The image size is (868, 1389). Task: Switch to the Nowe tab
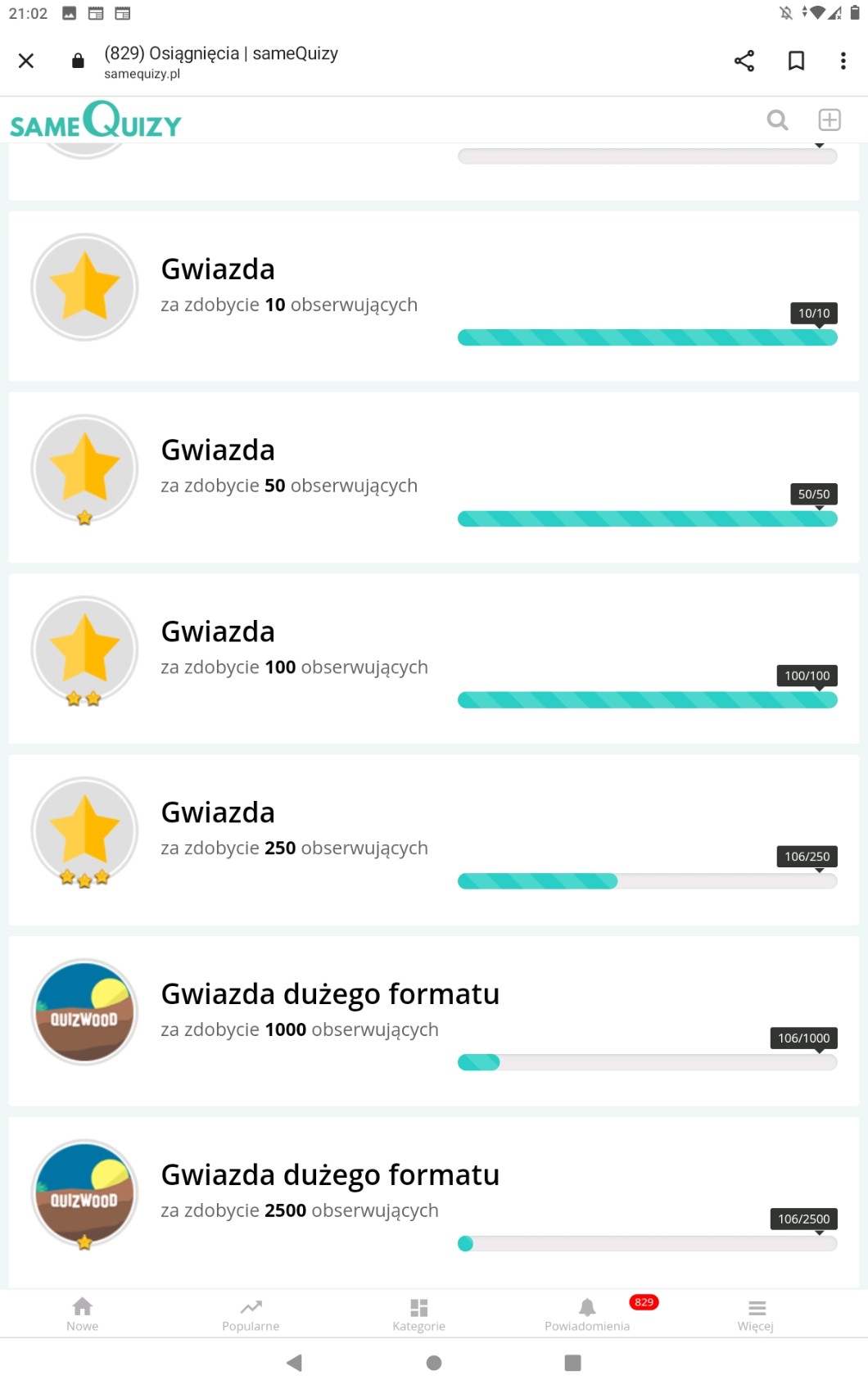pos(83,1314)
